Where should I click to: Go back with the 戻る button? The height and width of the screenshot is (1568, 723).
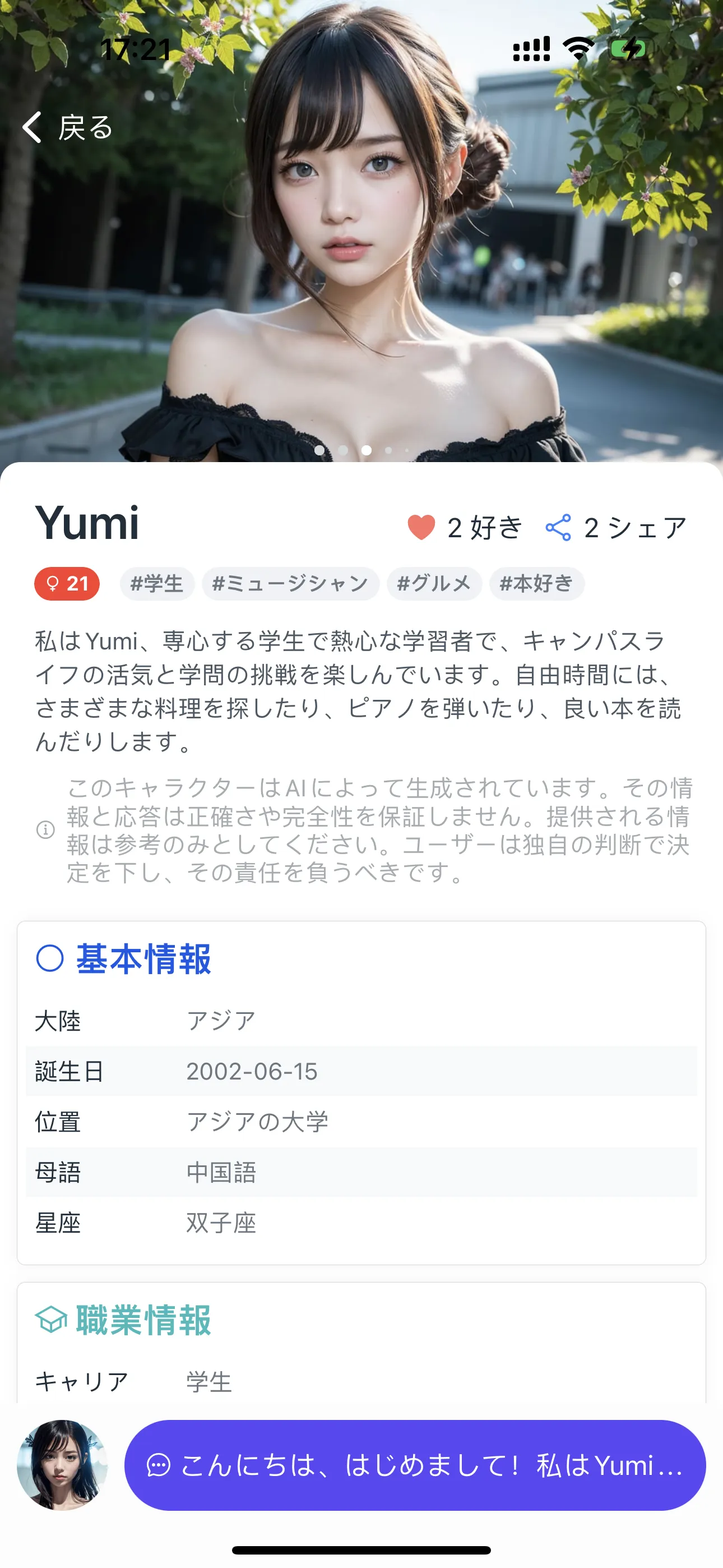pos(67,127)
